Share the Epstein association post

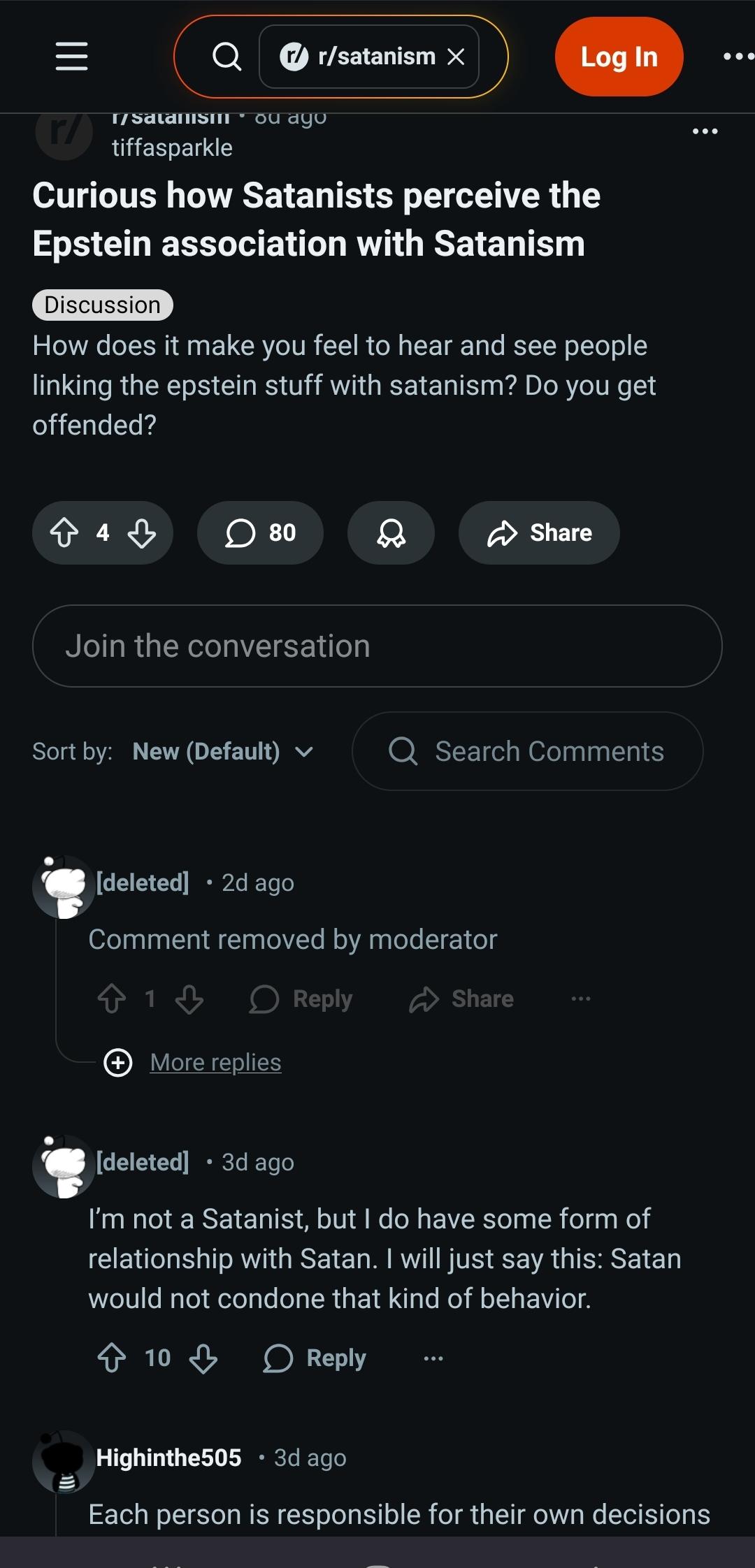coord(539,532)
